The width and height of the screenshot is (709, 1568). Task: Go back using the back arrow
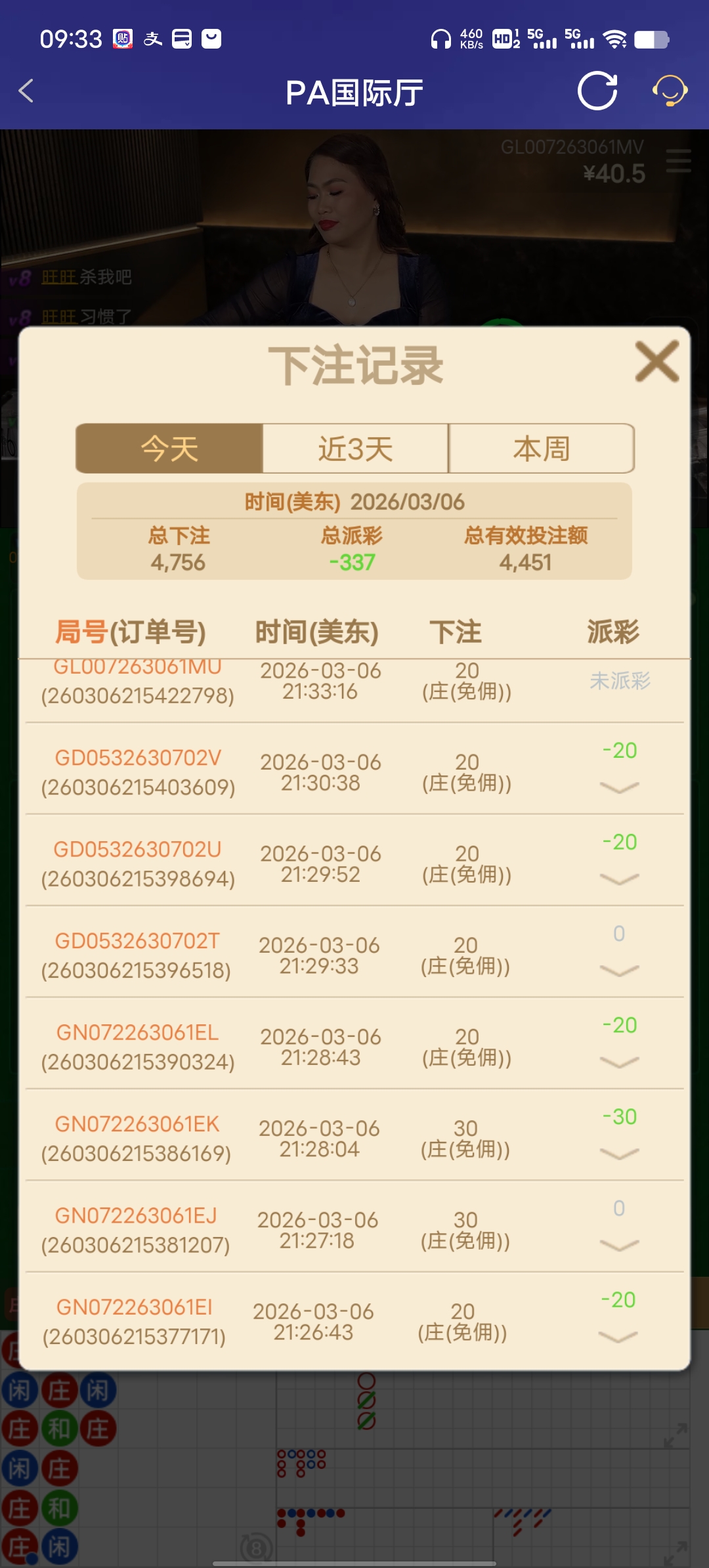coord(26,91)
